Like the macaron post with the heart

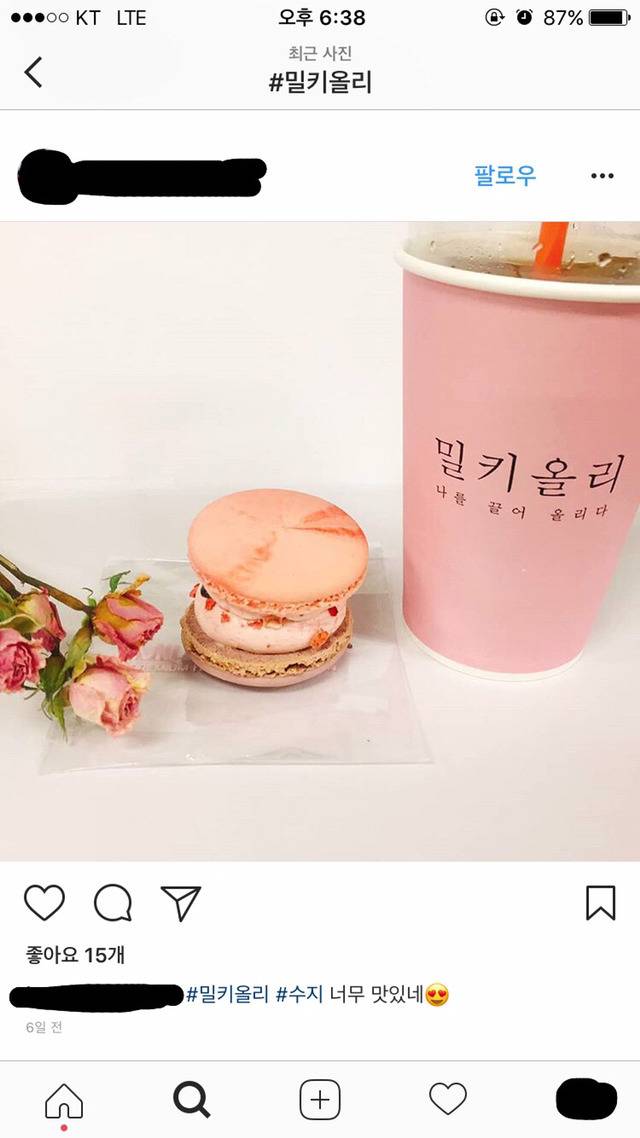coord(44,903)
